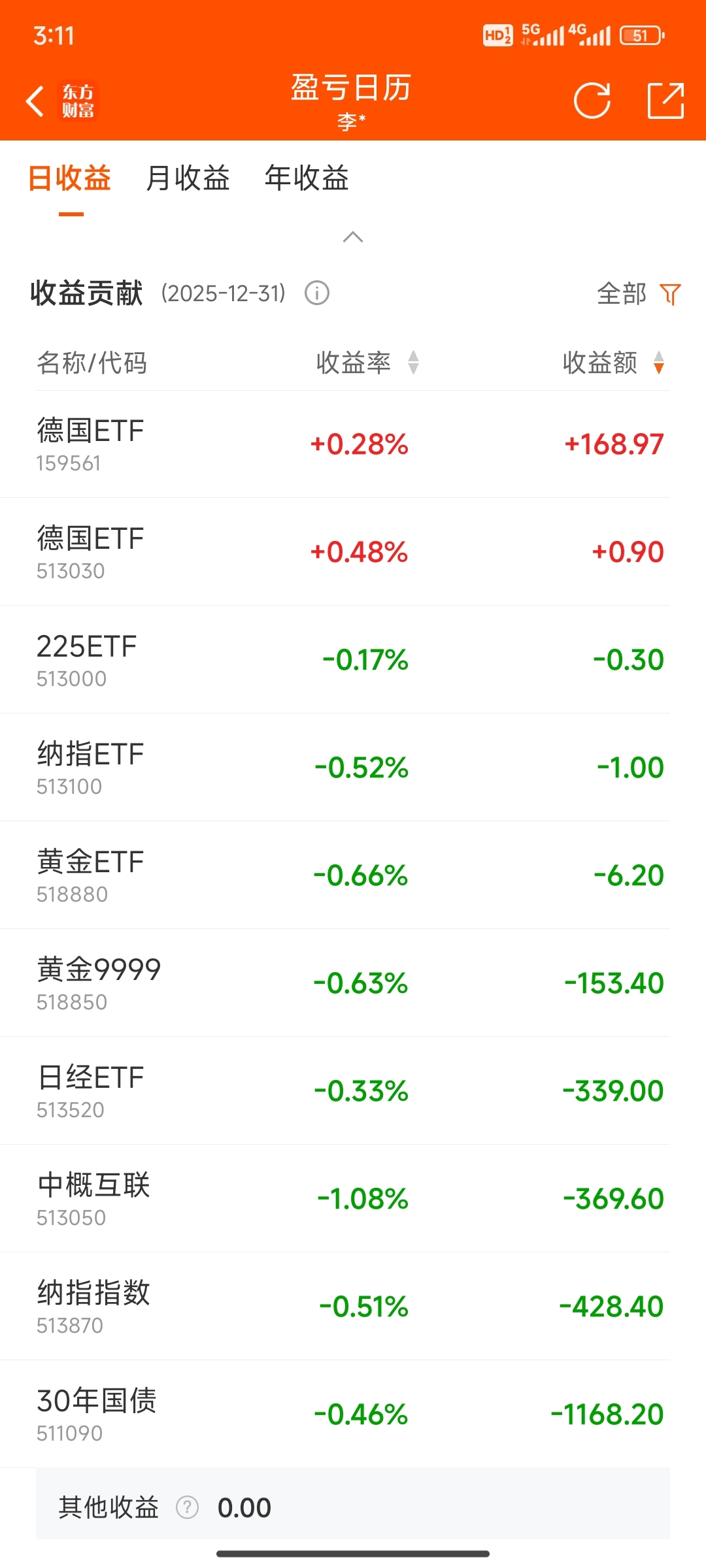Open info icon beside 收益贡献
The height and width of the screenshot is (1568, 706).
(317, 293)
